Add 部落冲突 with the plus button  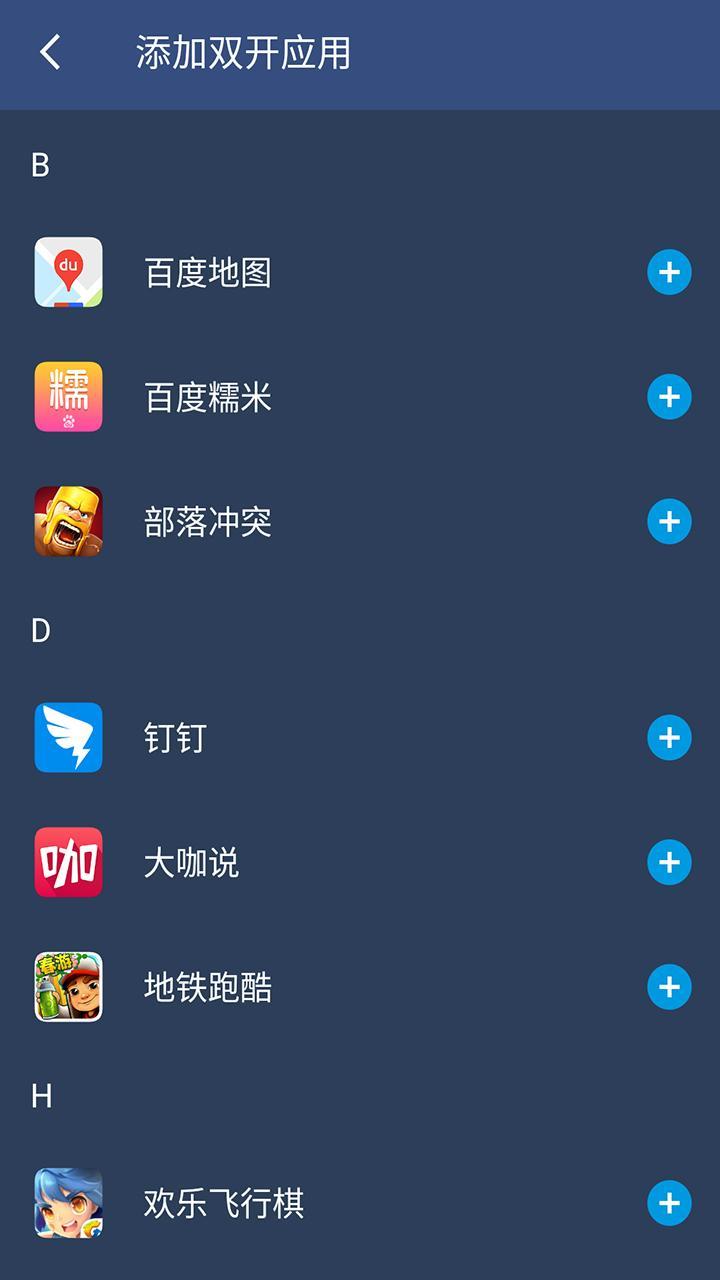(668, 522)
